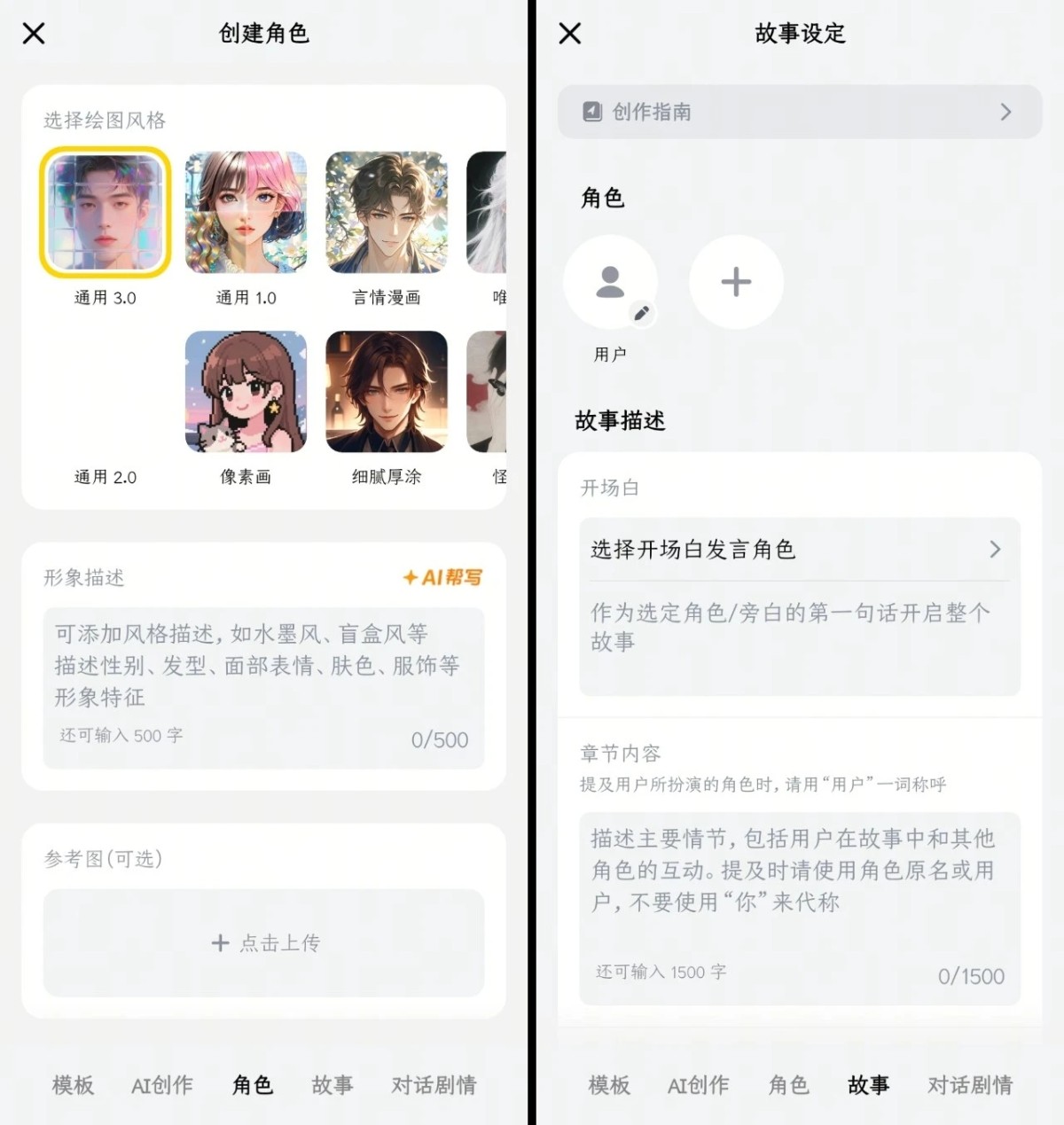The height and width of the screenshot is (1125, 1064).
Task: Close the 创建角色 screen
Action: tap(34, 34)
